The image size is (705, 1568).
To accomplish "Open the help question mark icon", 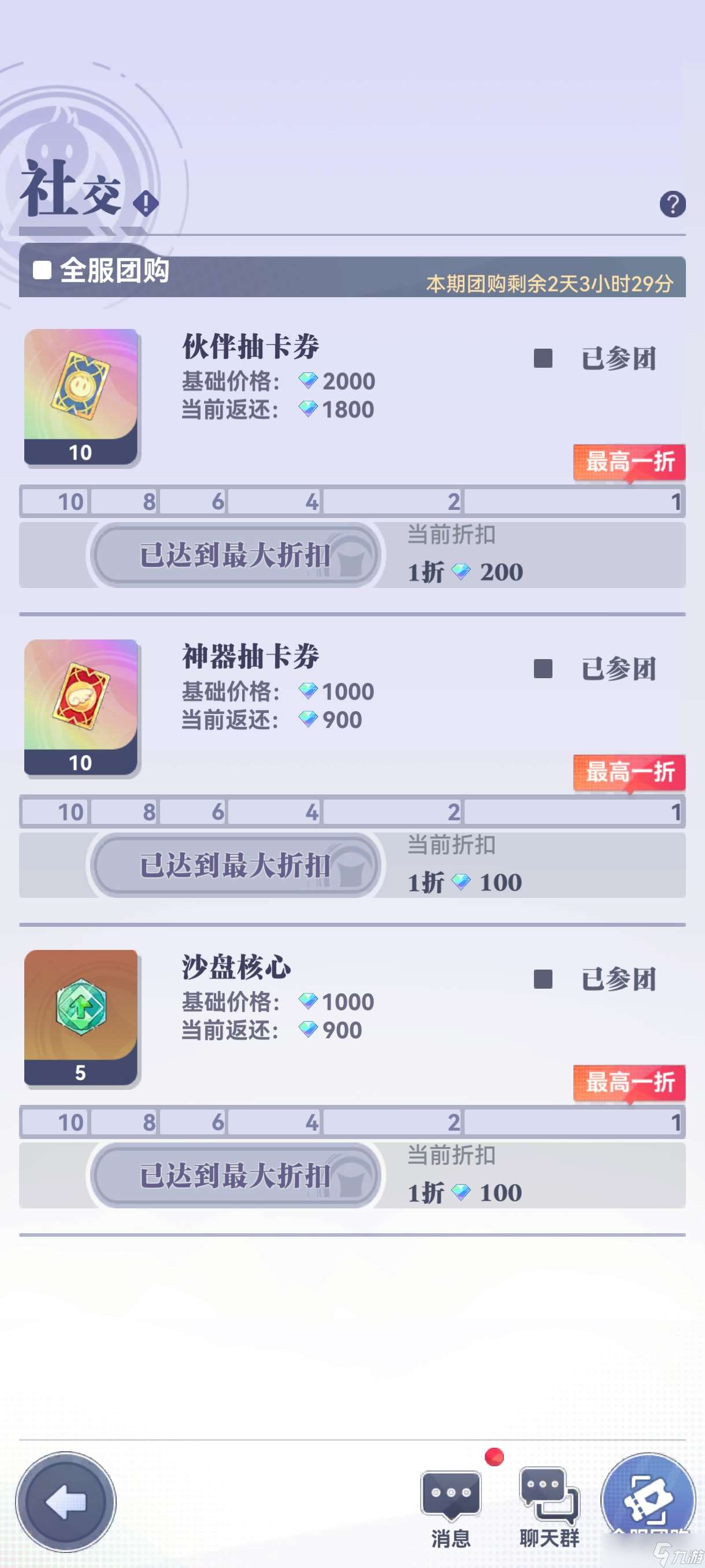I will point(672,204).
